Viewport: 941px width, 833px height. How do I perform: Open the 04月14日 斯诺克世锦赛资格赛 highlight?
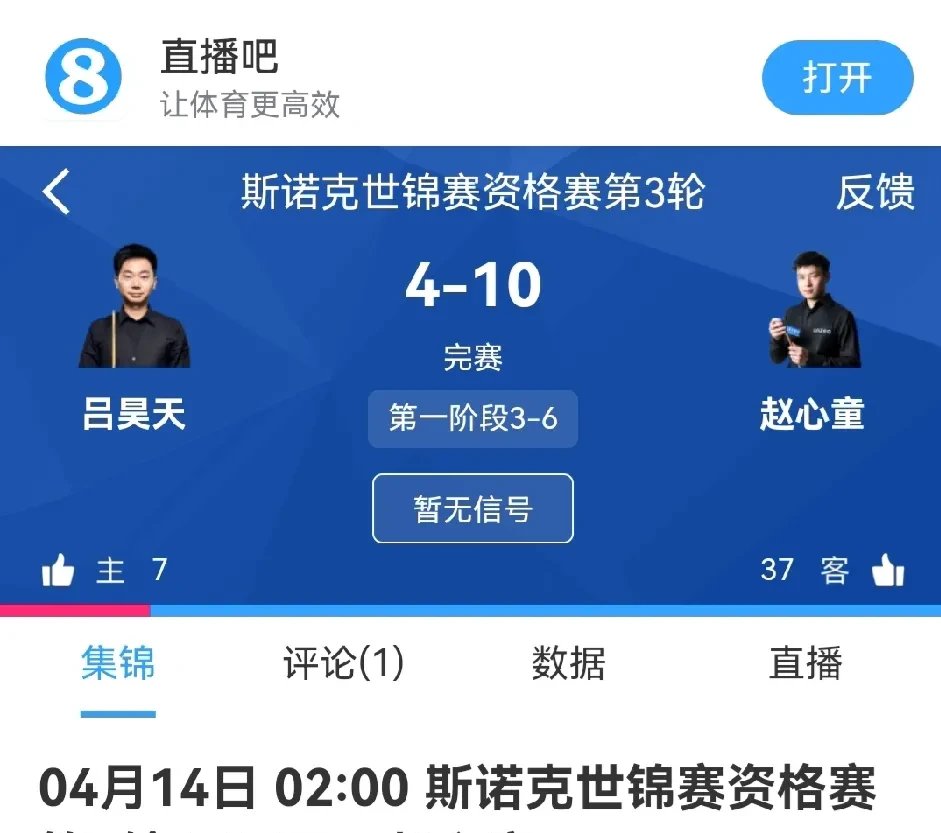pos(457,790)
